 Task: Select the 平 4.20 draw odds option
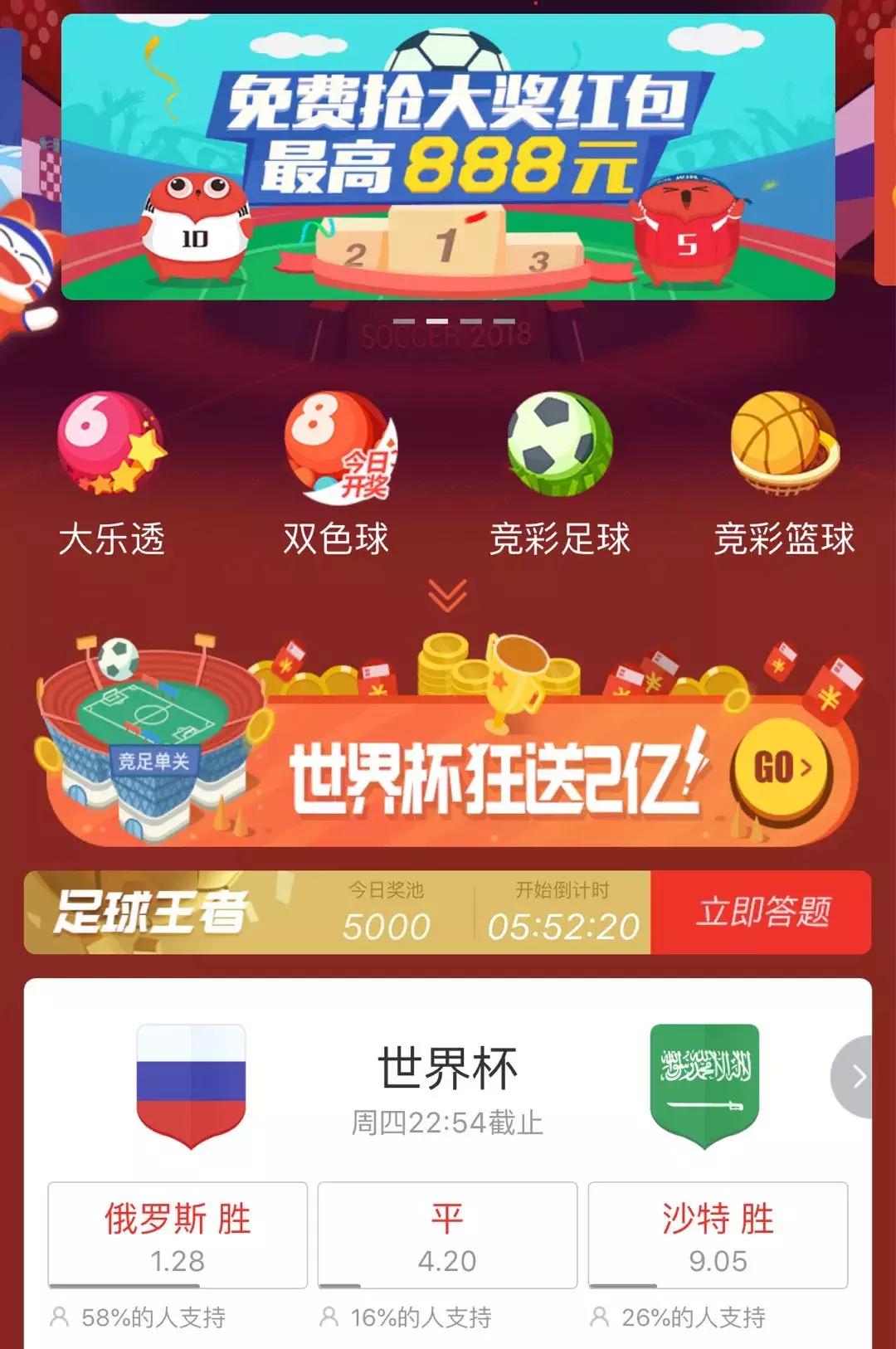pos(448,1236)
